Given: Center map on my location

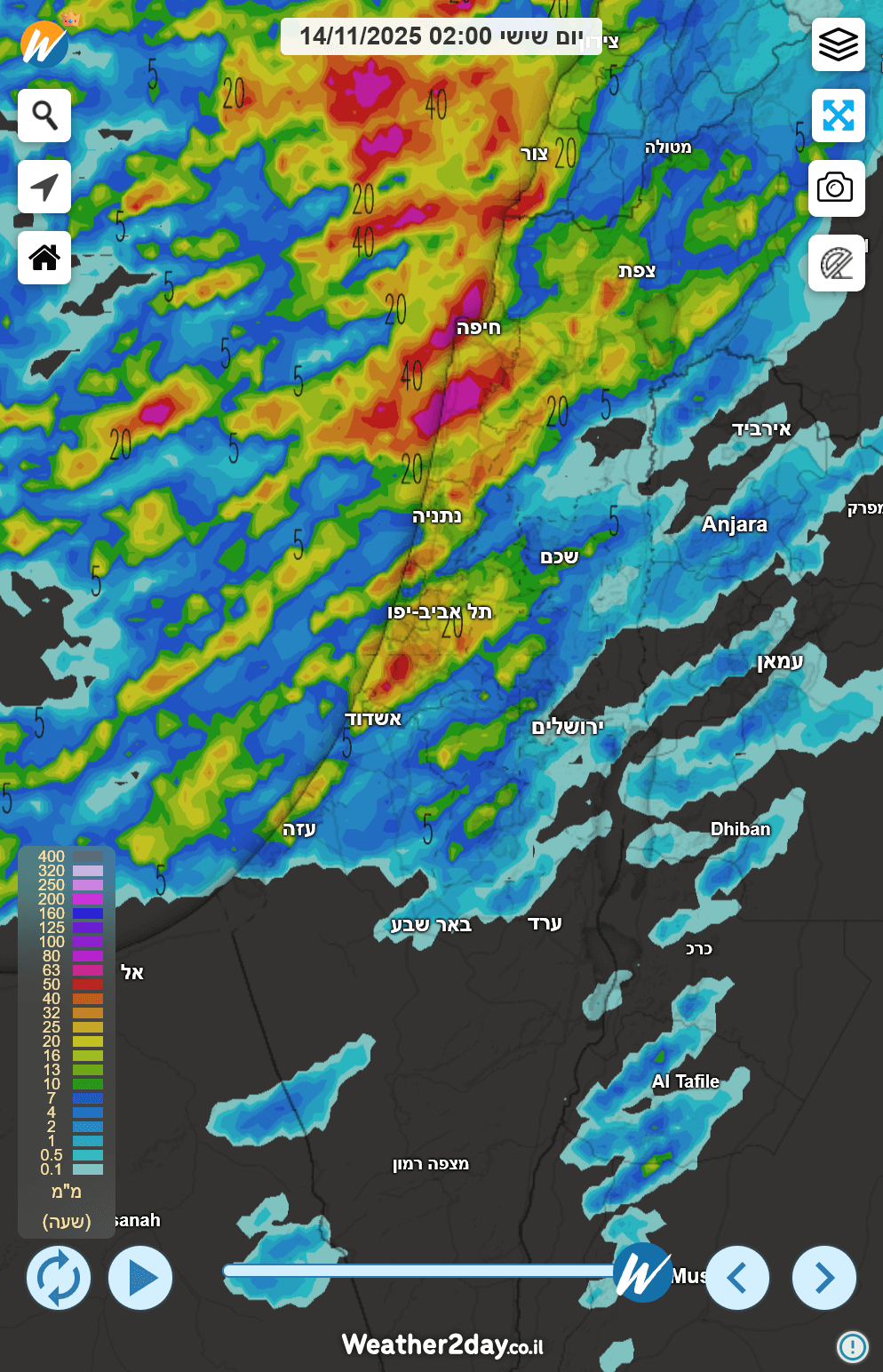Looking at the screenshot, I should (44, 187).
